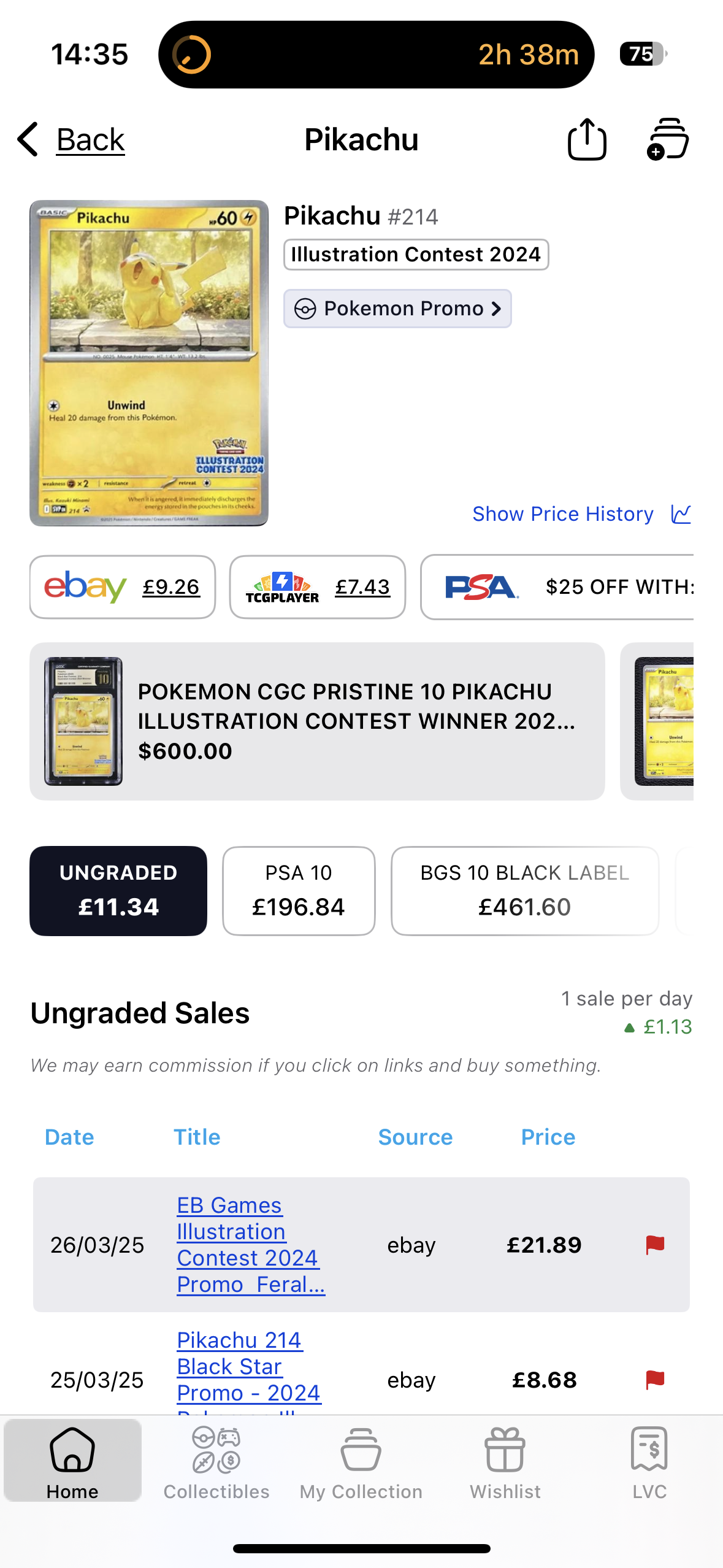The height and width of the screenshot is (1568, 723).
Task: Select PSA 10 grade price
Action: [x=299, y=891]
